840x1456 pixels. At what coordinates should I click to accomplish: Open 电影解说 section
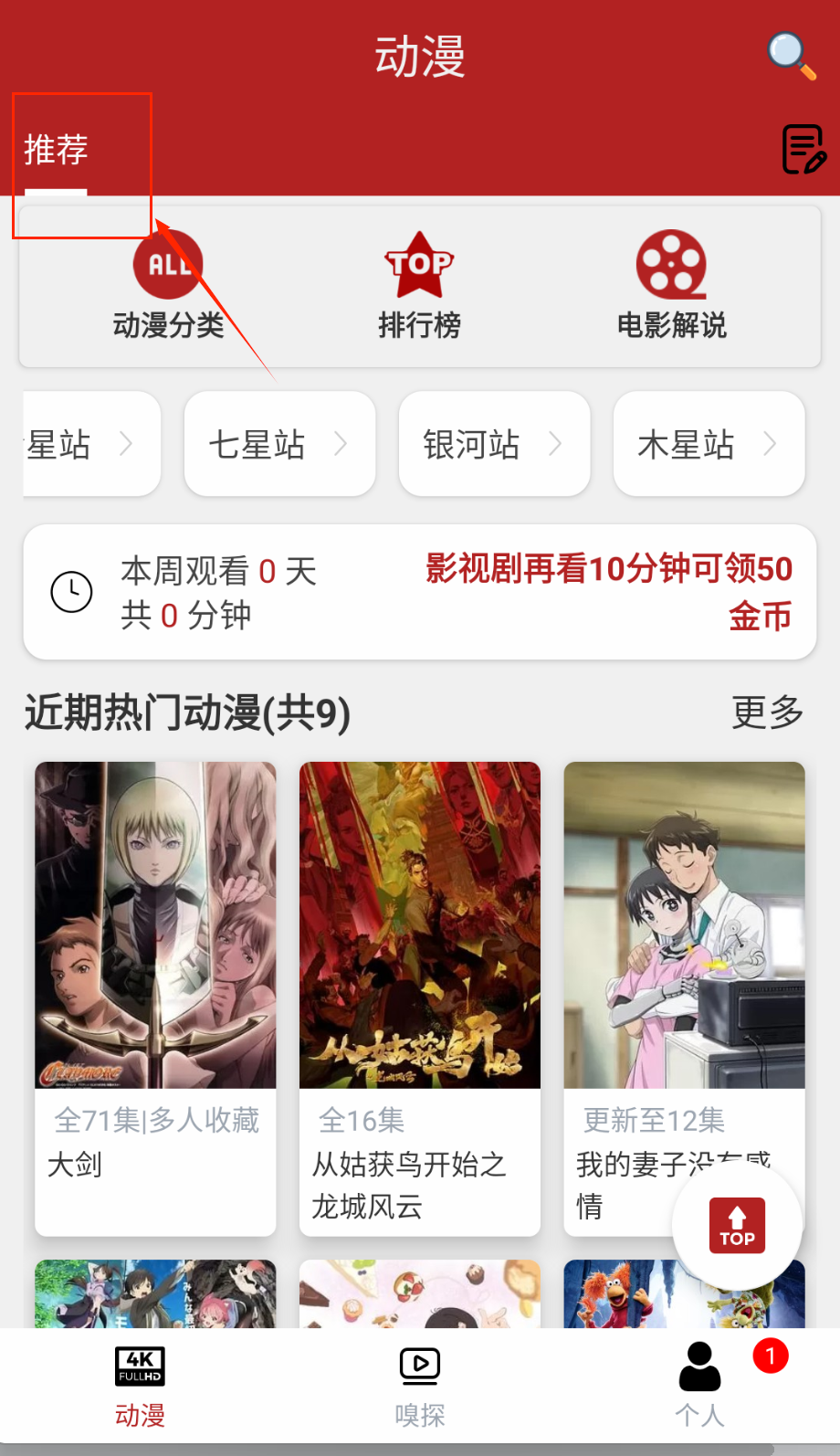[671, 285]
